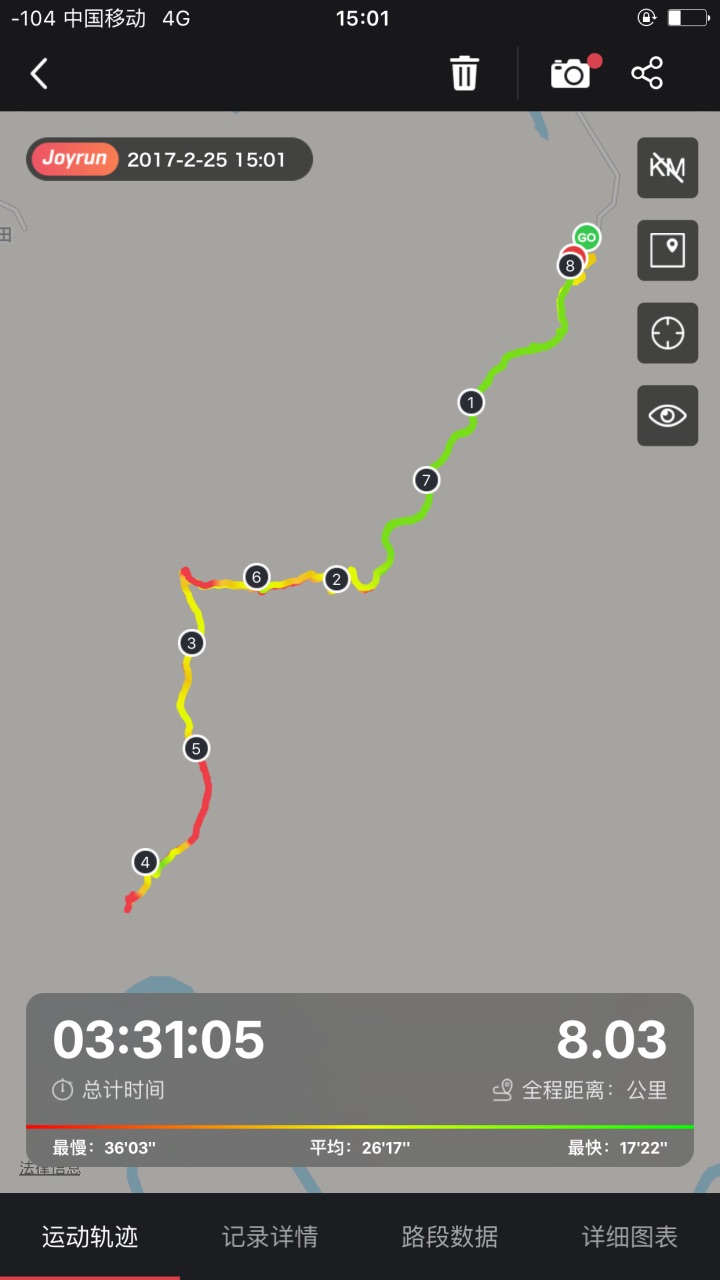Recenter the map with crosshair button
The image size is (720, 1280).
click(x=668, y=333)
